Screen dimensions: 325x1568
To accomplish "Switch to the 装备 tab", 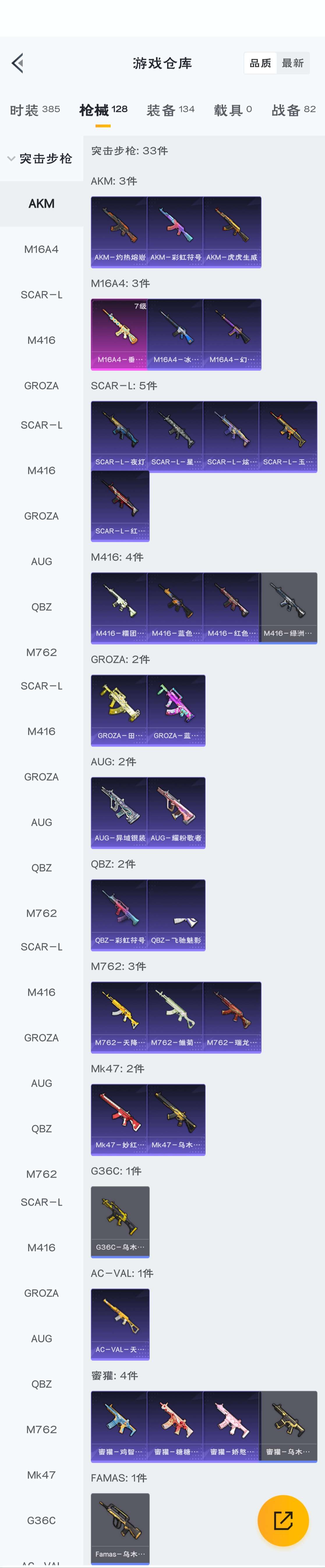I will pos(170,110).
